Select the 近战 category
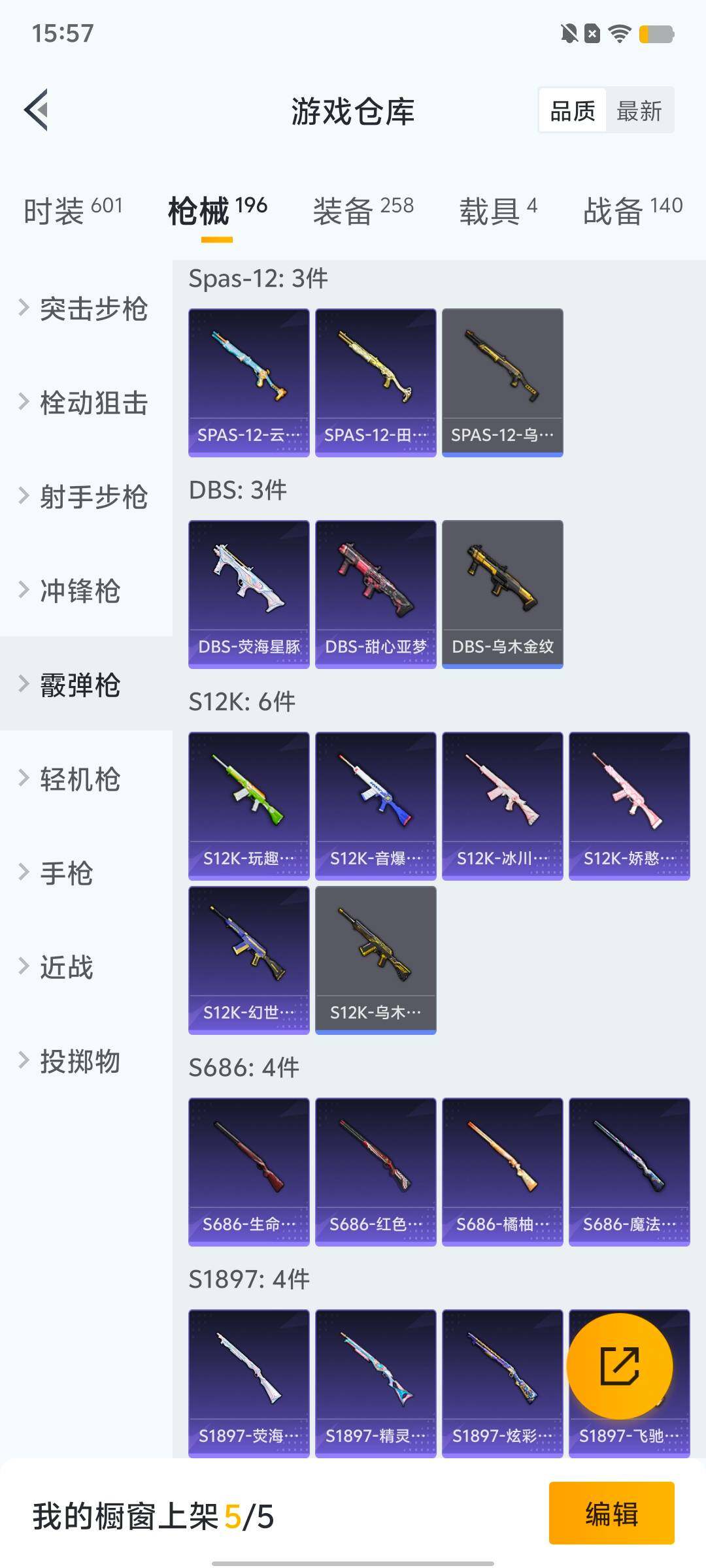 [x=67, y=967]
